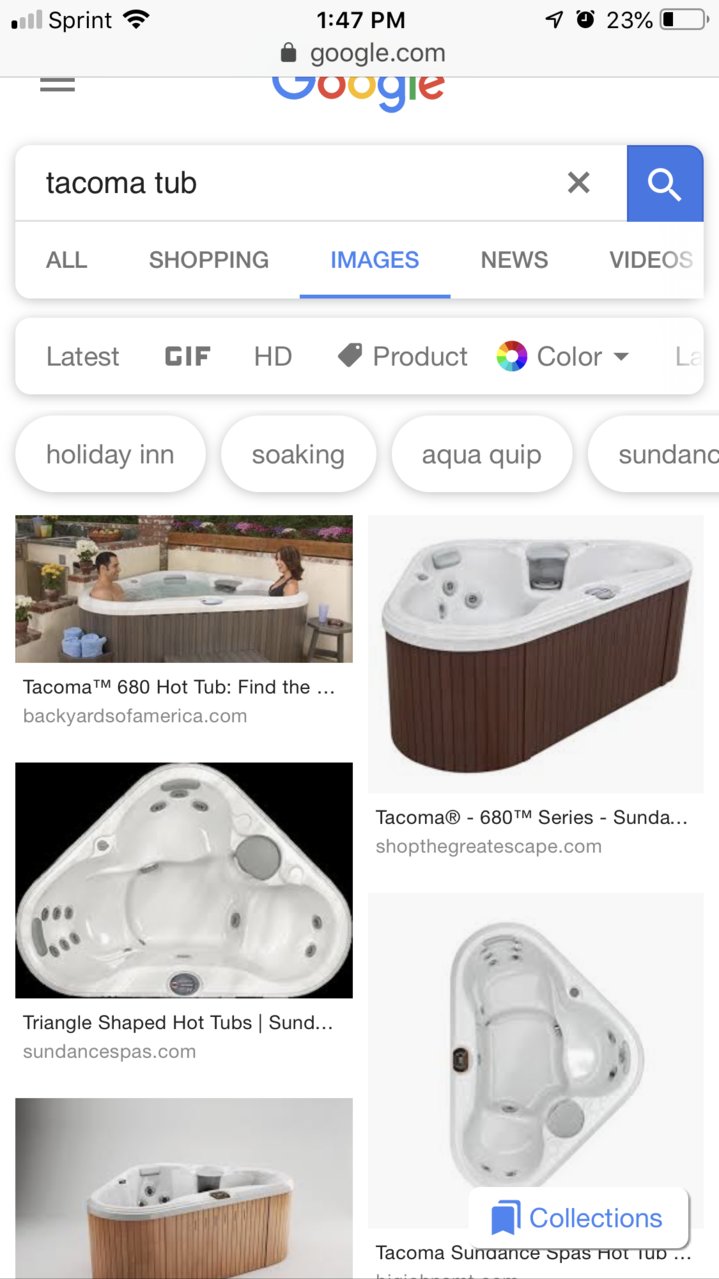Expand the Color filter dropdown
The image size is (719, 1279).
pyautogui.click(x=563, y=356)
